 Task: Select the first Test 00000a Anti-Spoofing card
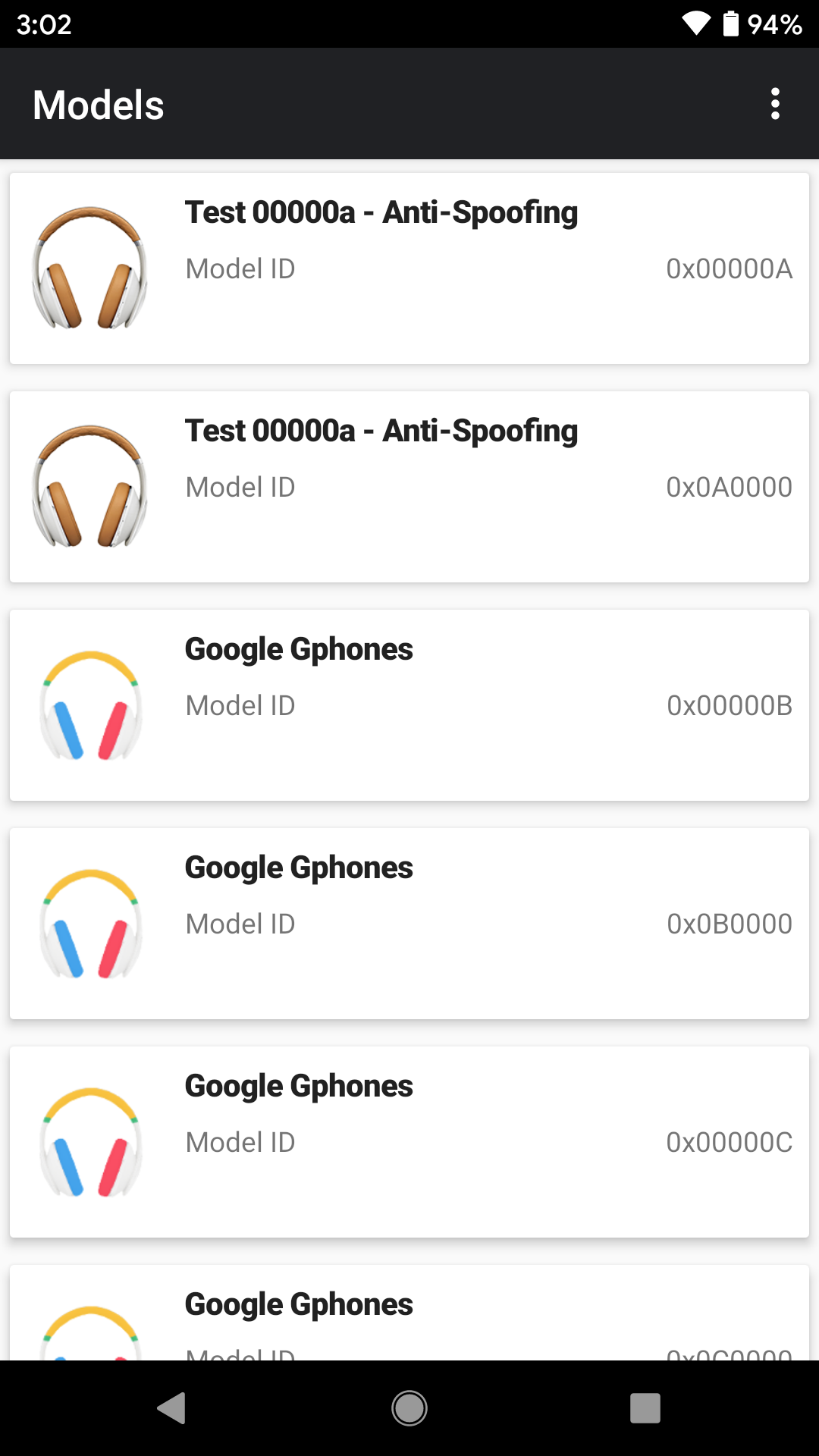click(x=409, y=268)
